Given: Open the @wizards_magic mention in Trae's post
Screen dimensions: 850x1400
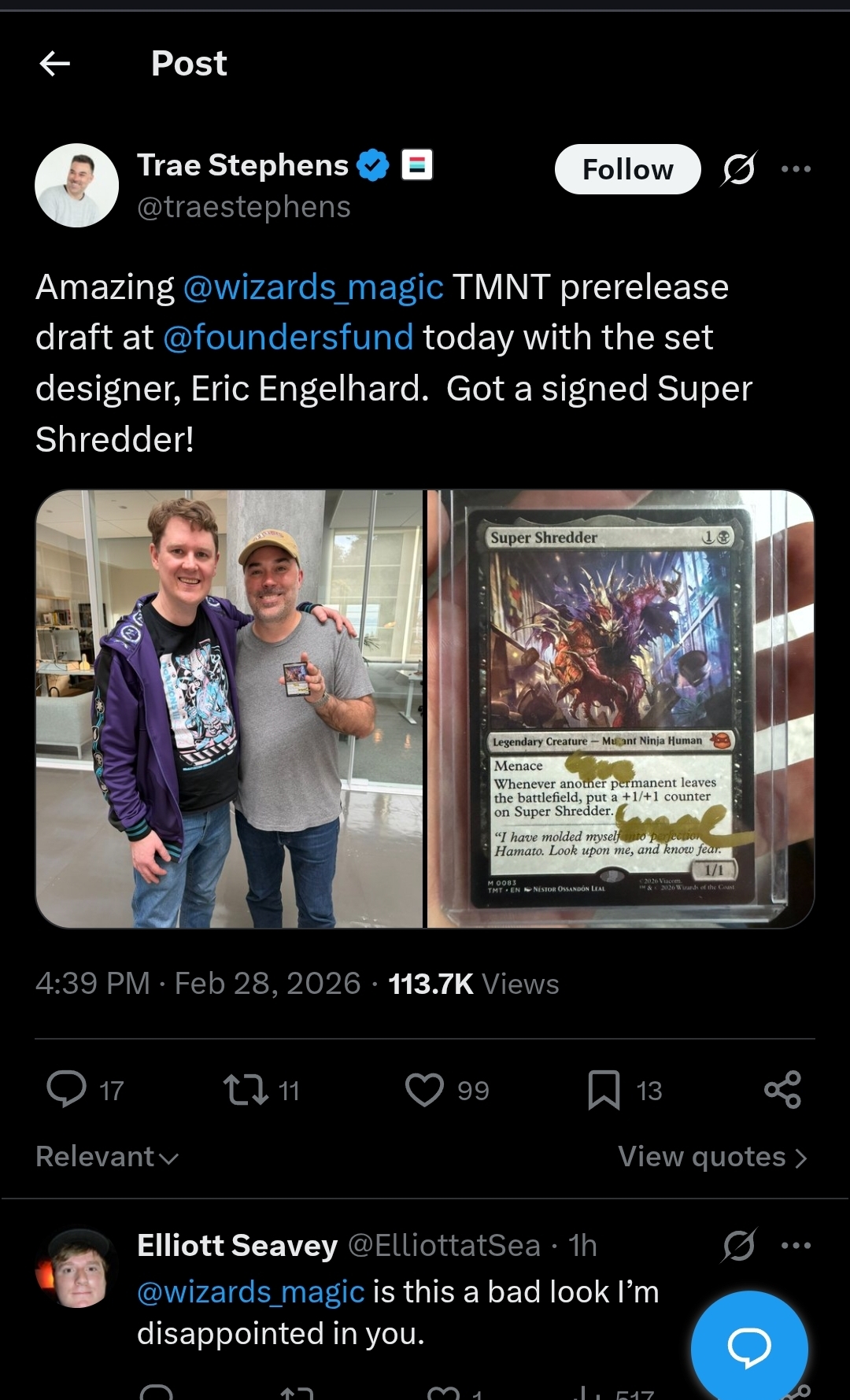Looking at the screenshot, I should [313, 287].
